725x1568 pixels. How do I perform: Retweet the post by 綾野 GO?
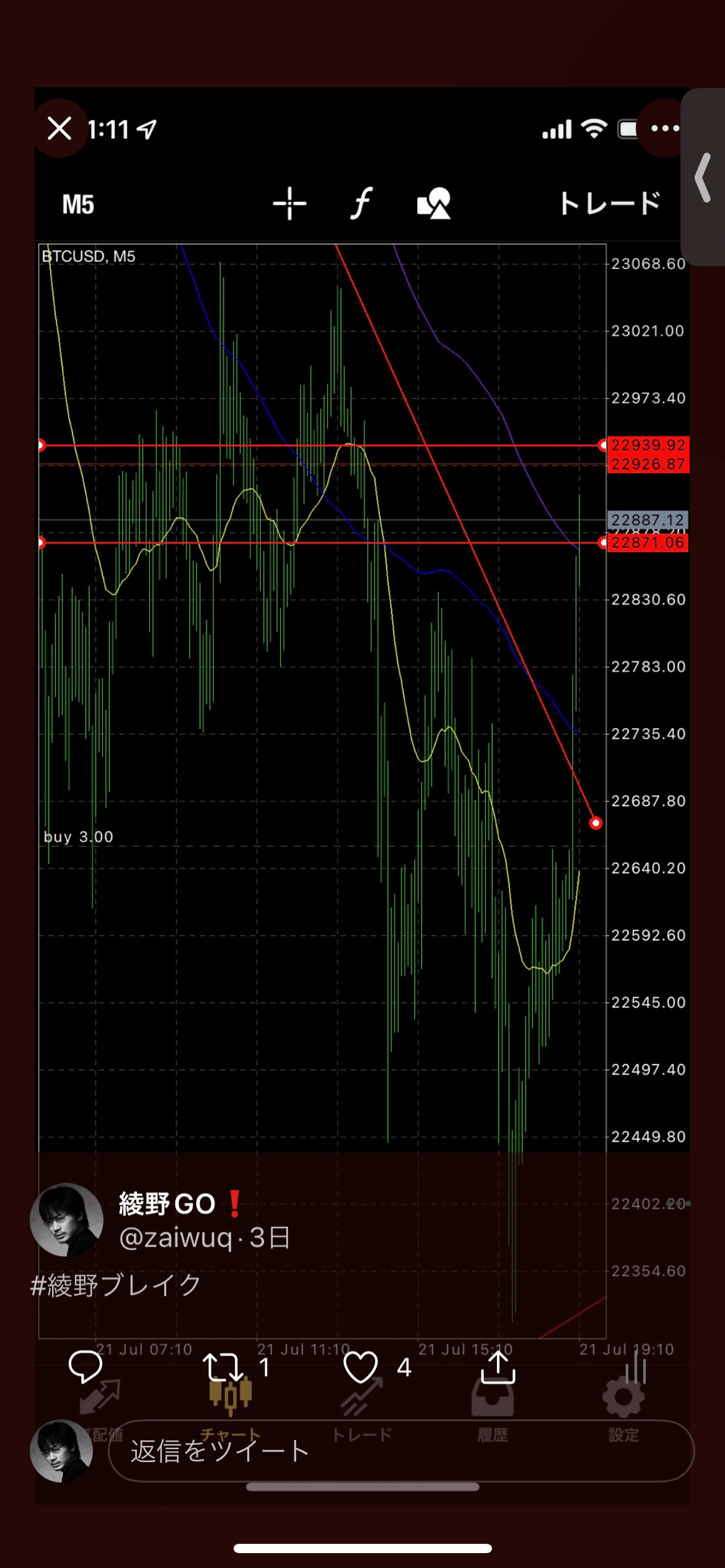point(222,1367)
